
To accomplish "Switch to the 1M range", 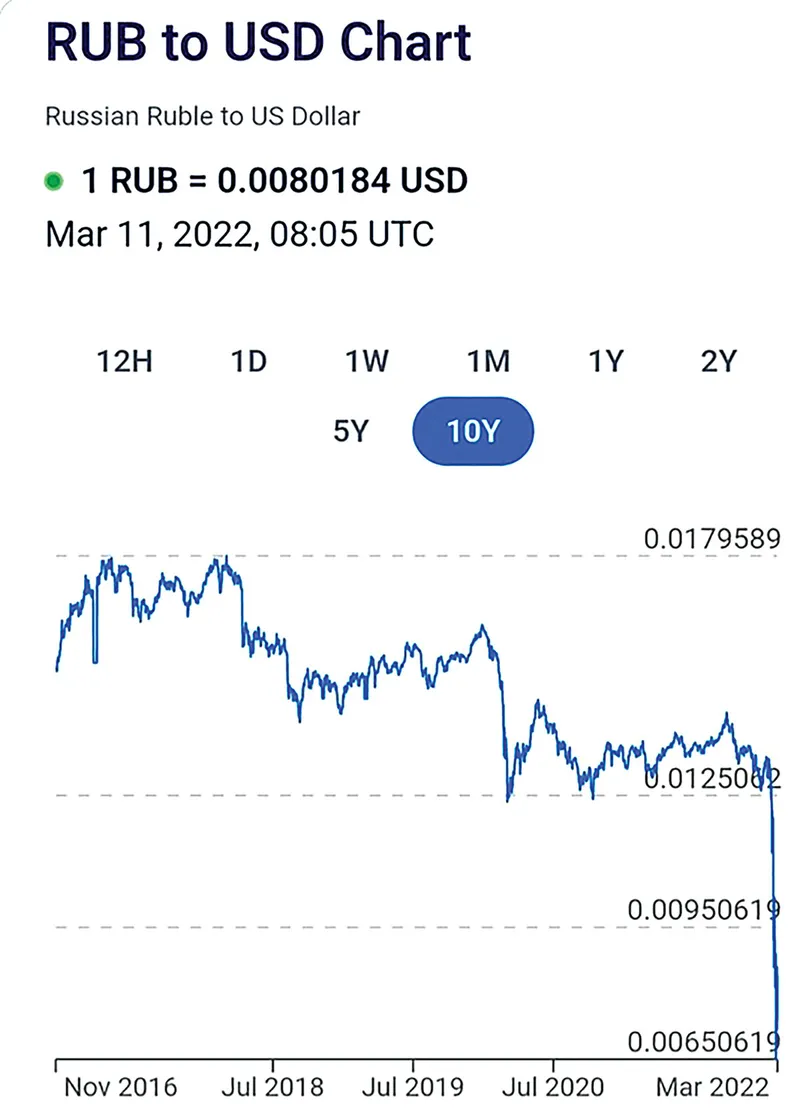I will pos(489,361).
